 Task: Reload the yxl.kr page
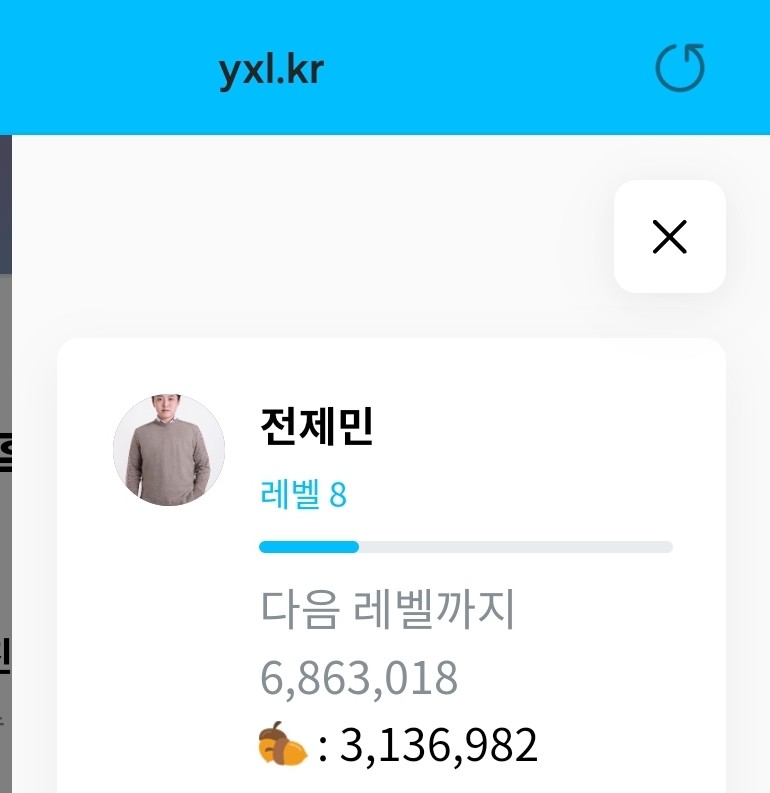coord(680,69)
